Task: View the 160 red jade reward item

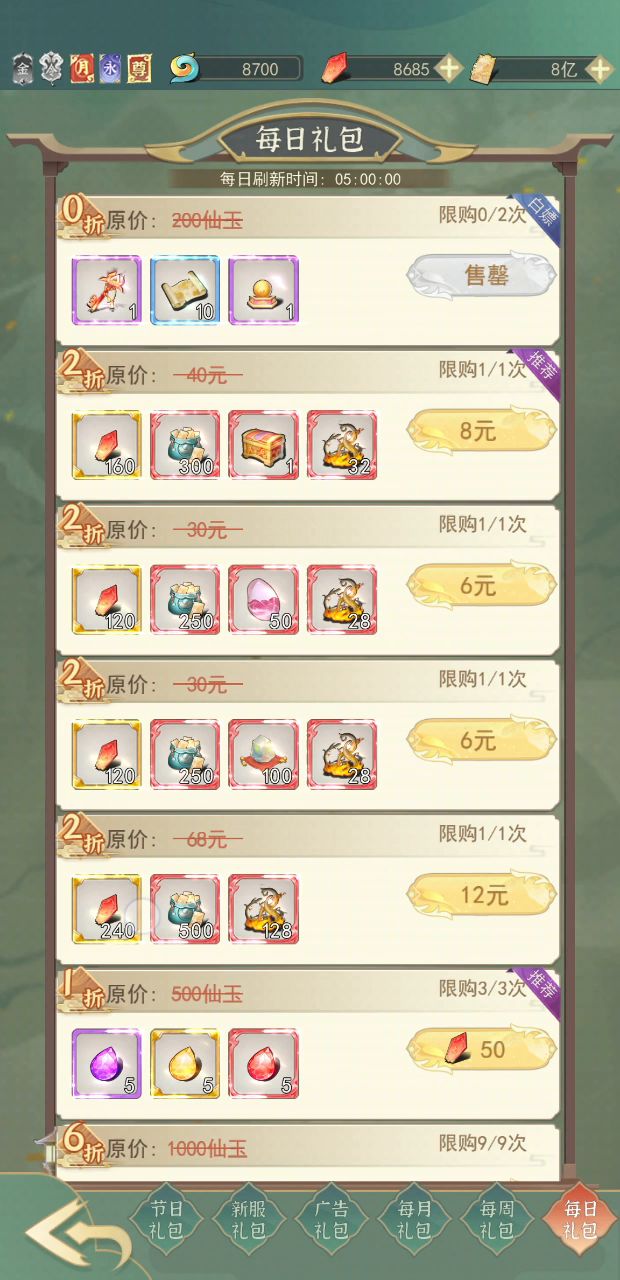Action: pos(107,445)
